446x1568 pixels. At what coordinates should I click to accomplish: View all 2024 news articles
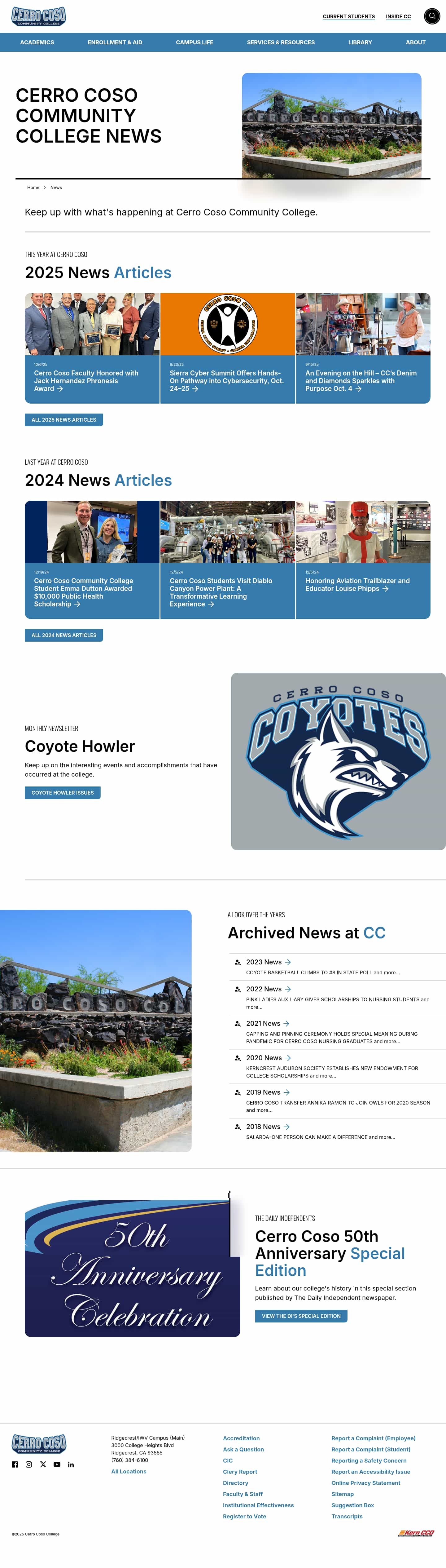(64, 635)
